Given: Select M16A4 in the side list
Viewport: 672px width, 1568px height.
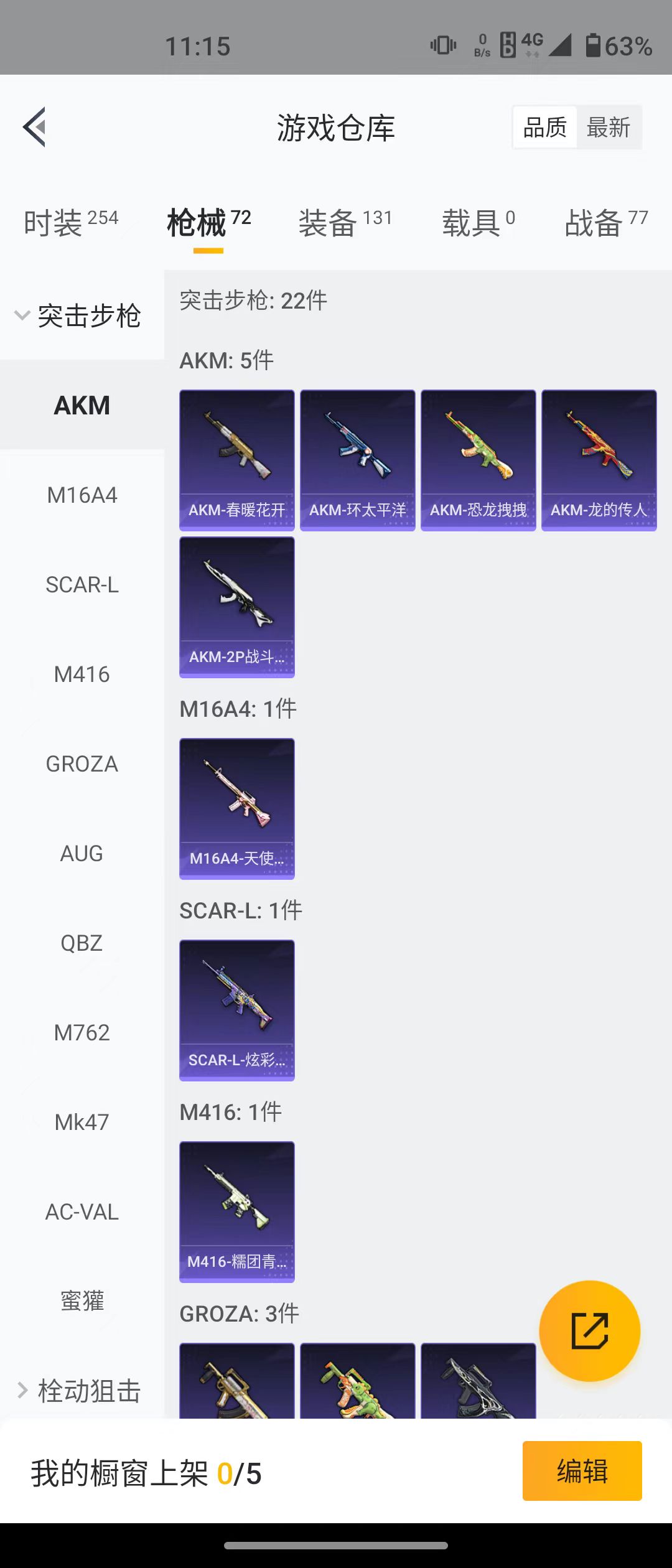Looking at the screenshot, I should 82,495.
